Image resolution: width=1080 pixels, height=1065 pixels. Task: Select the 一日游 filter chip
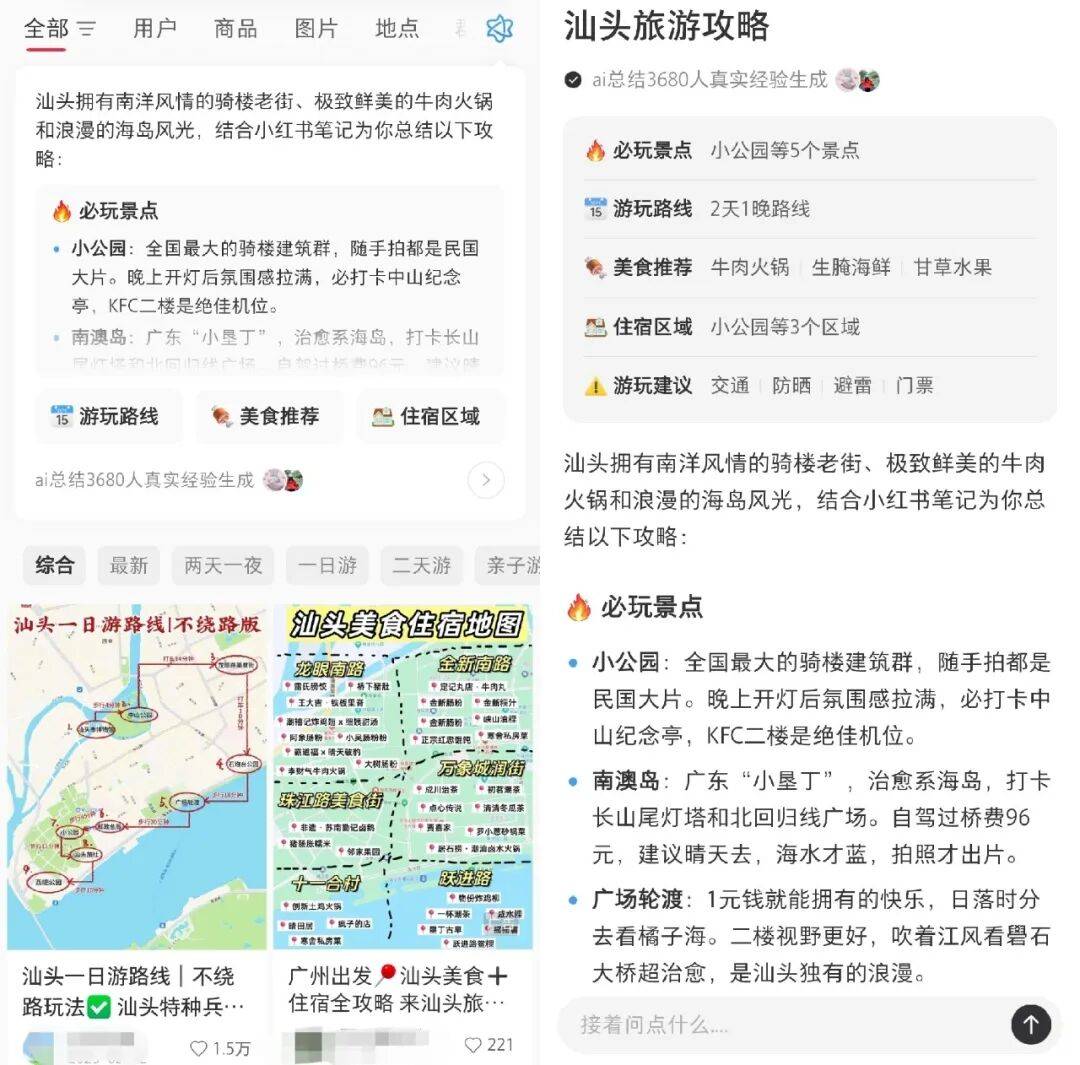click(327, 565)
